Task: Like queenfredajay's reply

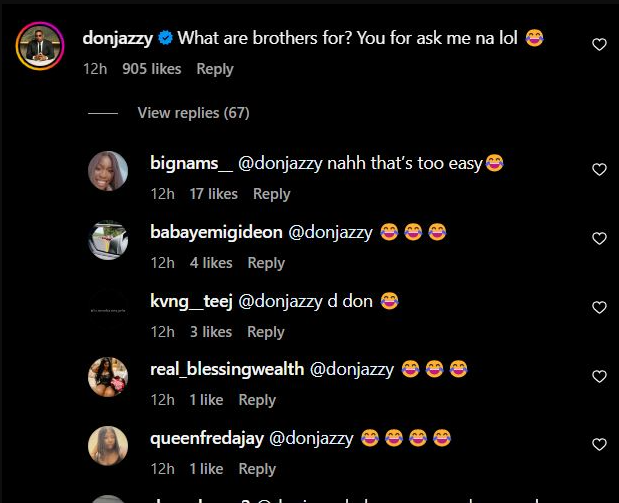Action: [599, 444]
